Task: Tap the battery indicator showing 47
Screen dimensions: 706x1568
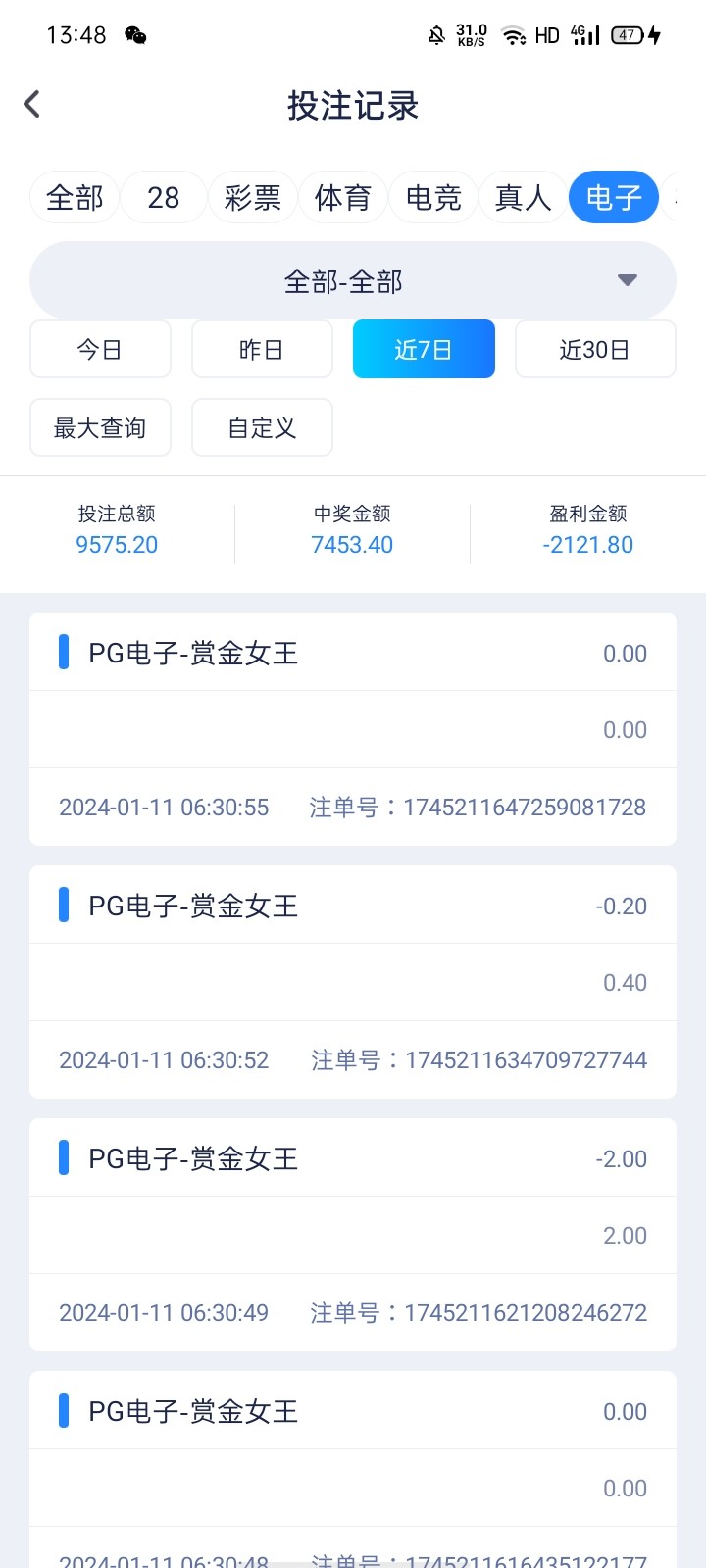Action: [628, 35]
